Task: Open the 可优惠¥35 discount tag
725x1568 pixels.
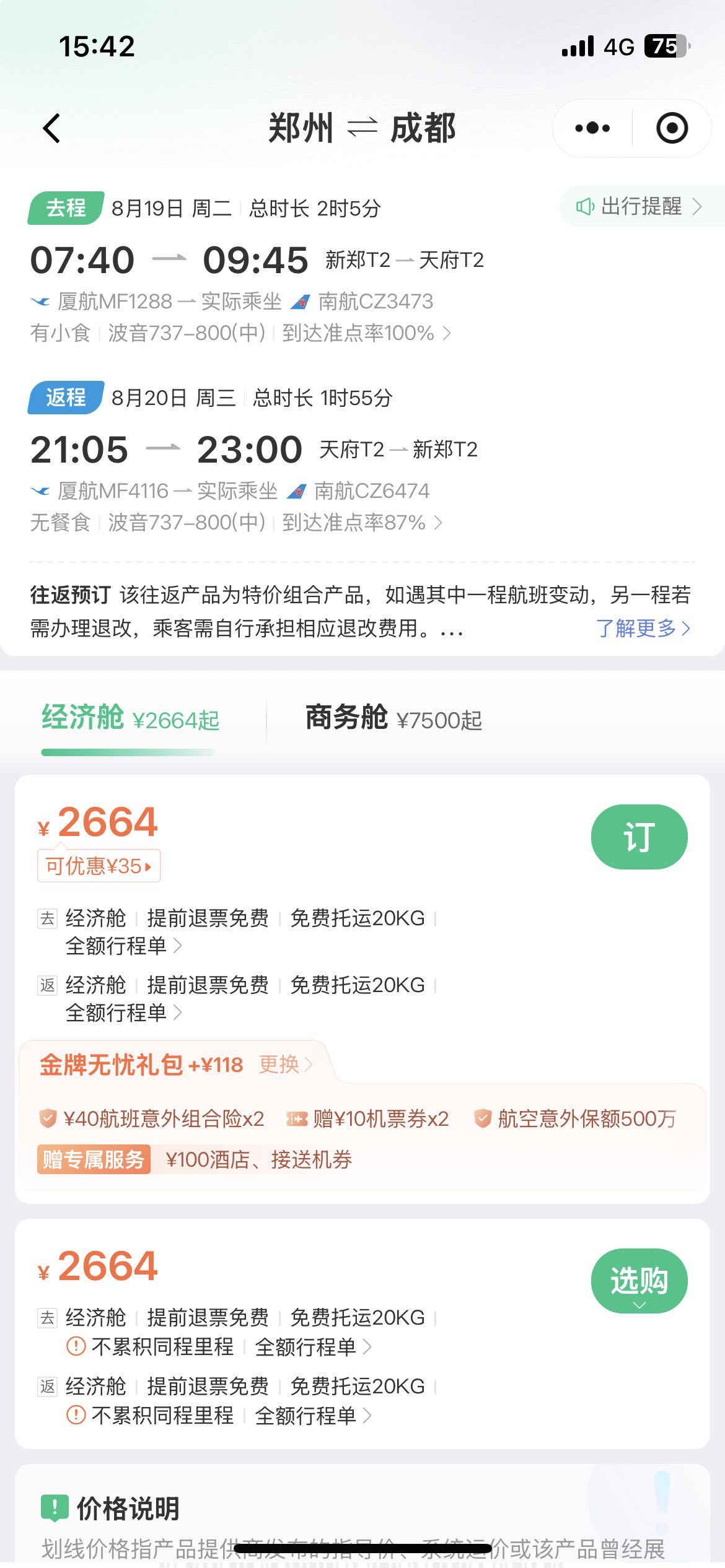Action: click(99, 866)
